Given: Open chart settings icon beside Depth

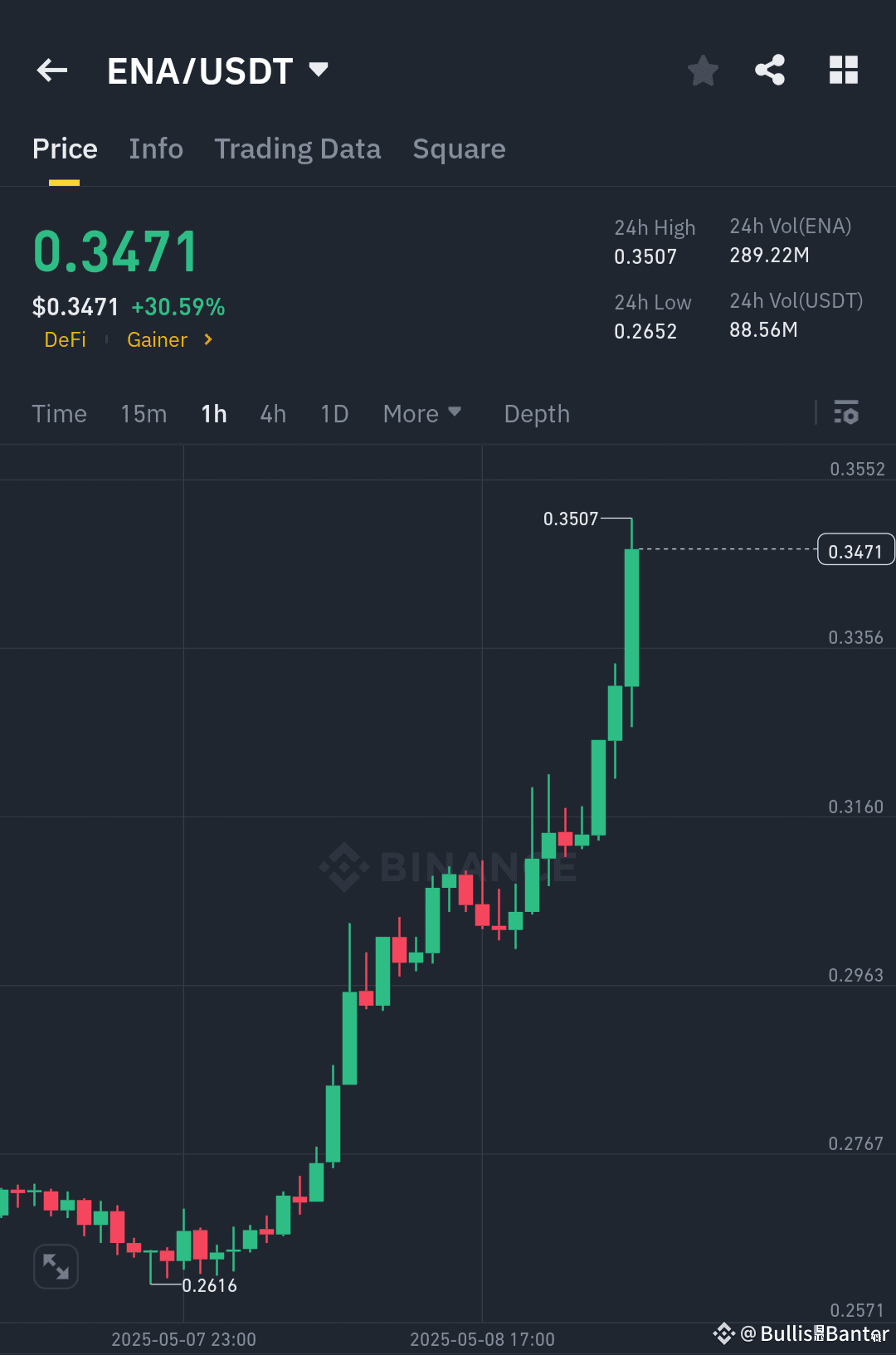Looking at the screenshot, I should pyautogui.click(x=846, y=413).
